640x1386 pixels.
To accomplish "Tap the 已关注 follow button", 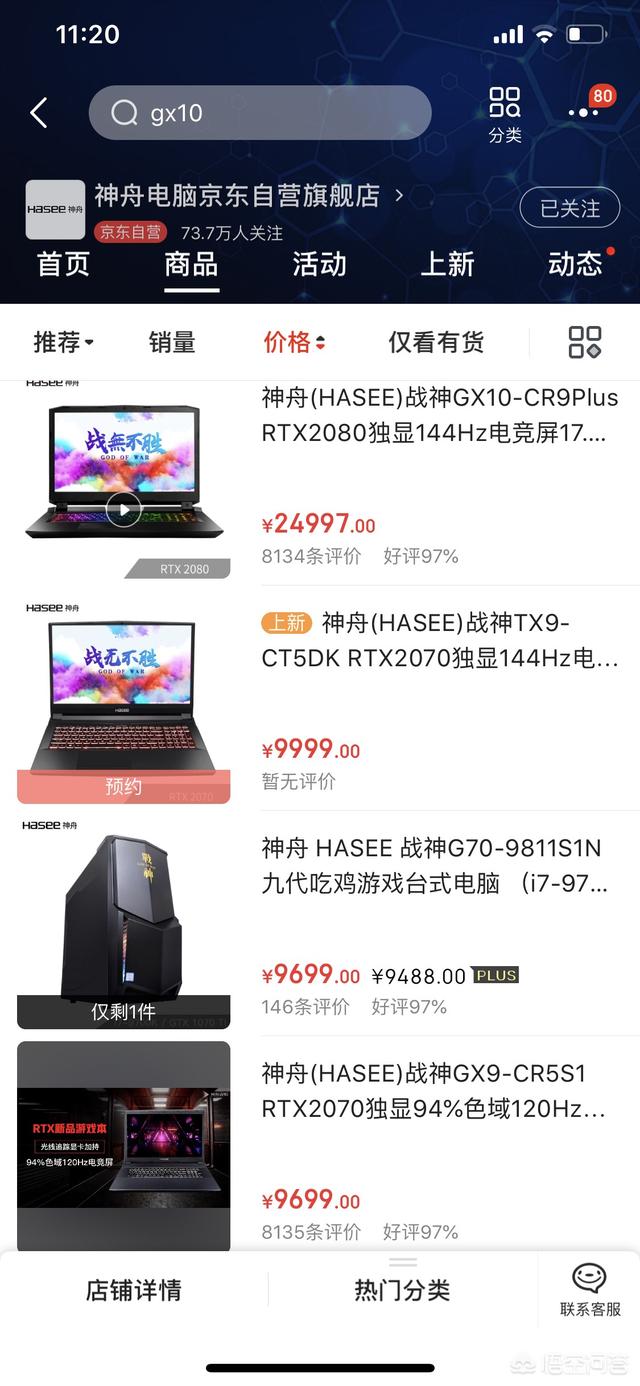I will [570, 208].
